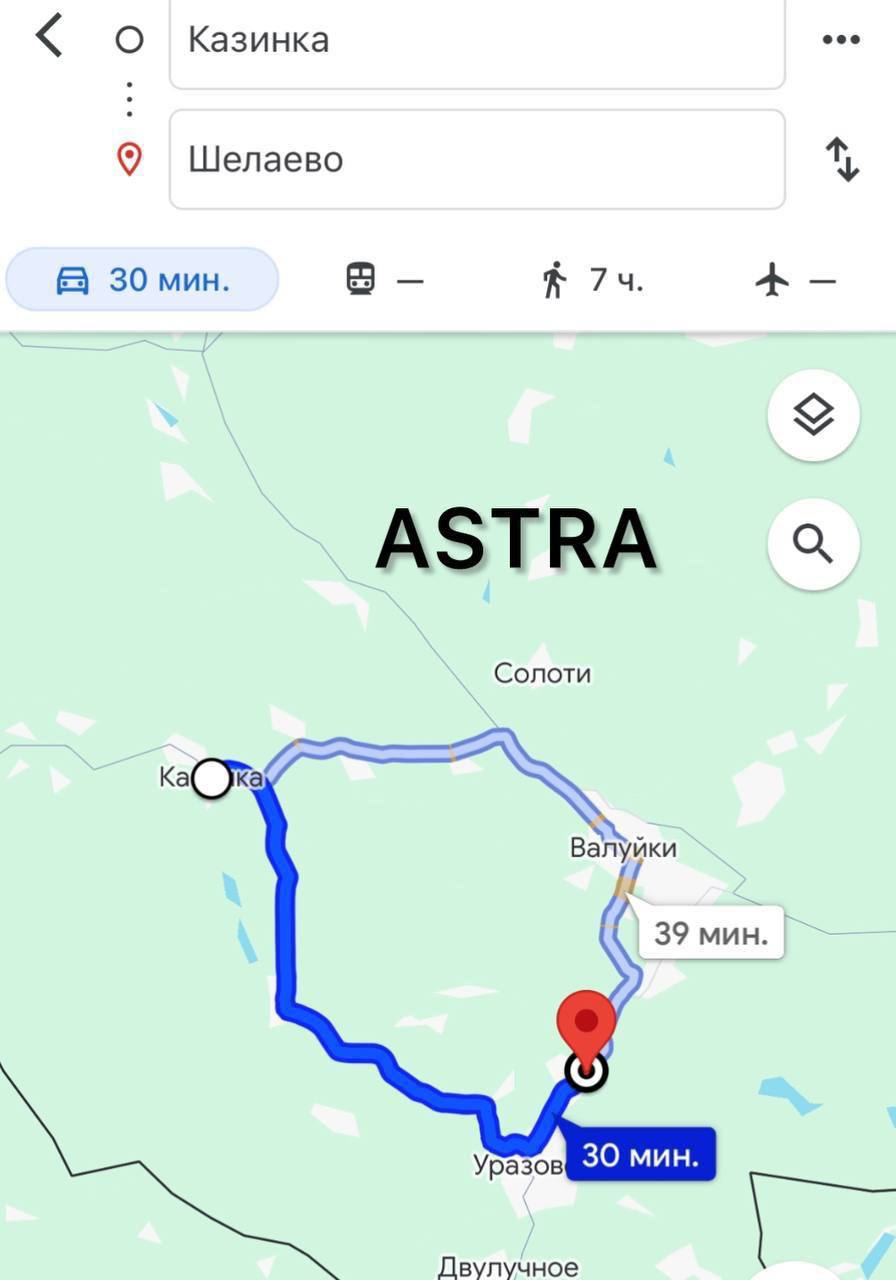Go back from the directions screen

(x=48, y=38)
